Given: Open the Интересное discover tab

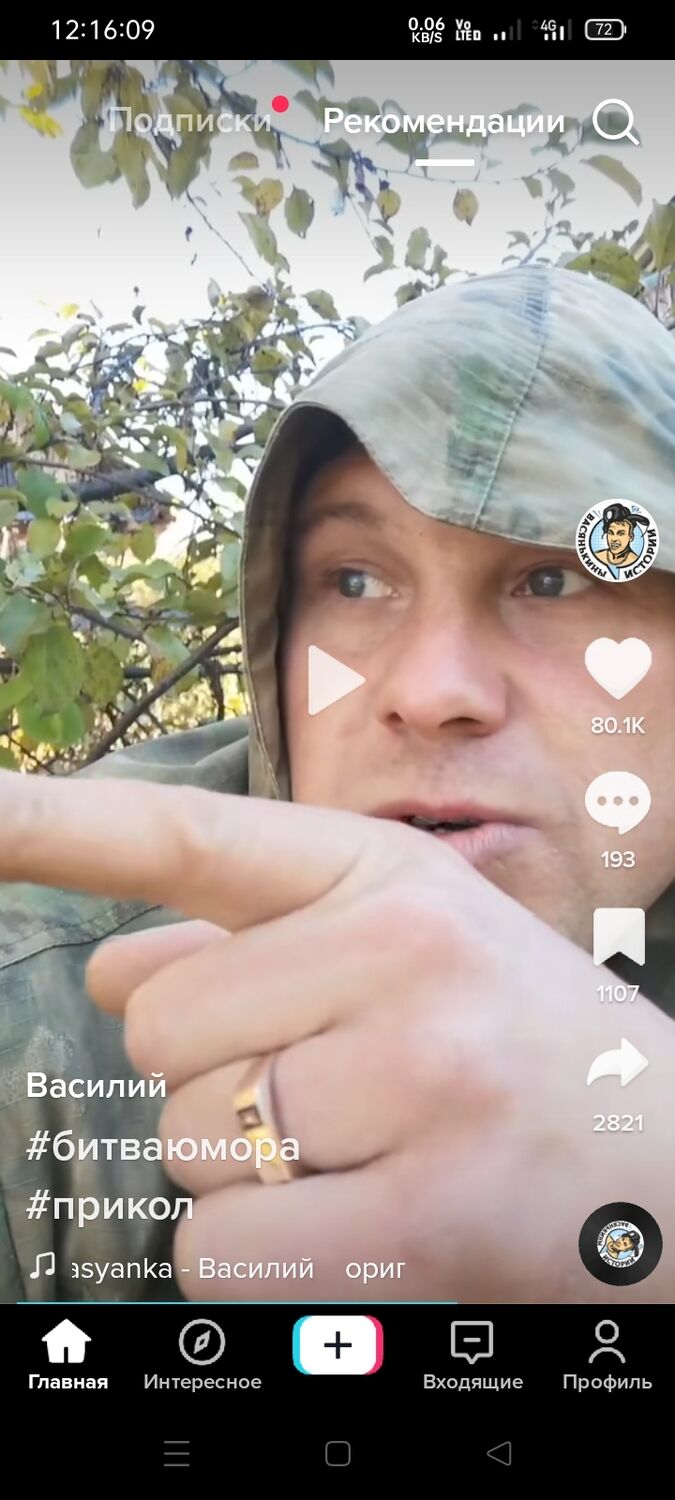Looking at the screenshot, I should pos(202,1355).
